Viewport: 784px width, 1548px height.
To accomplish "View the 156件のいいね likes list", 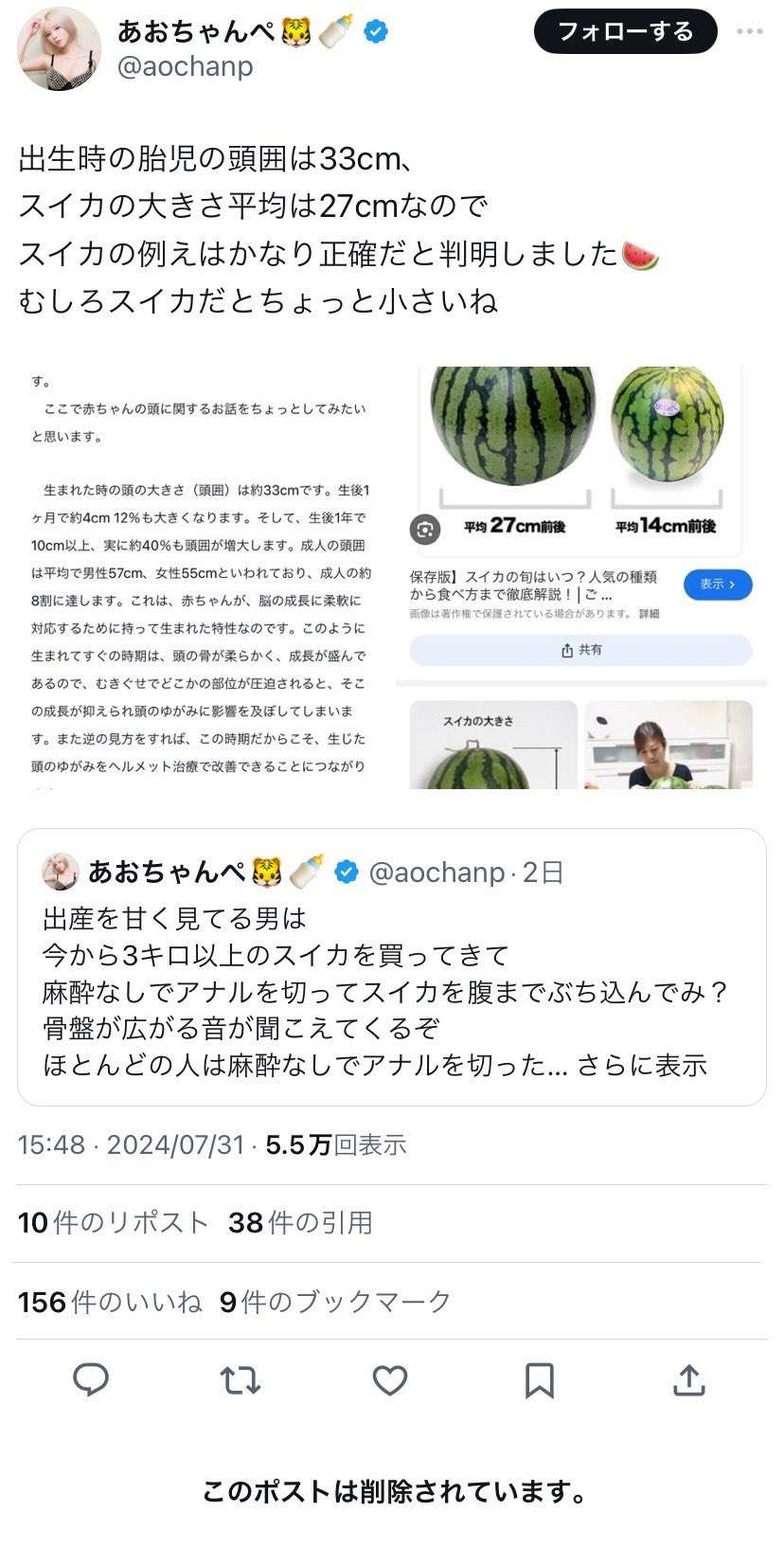I will (110, 1302).
